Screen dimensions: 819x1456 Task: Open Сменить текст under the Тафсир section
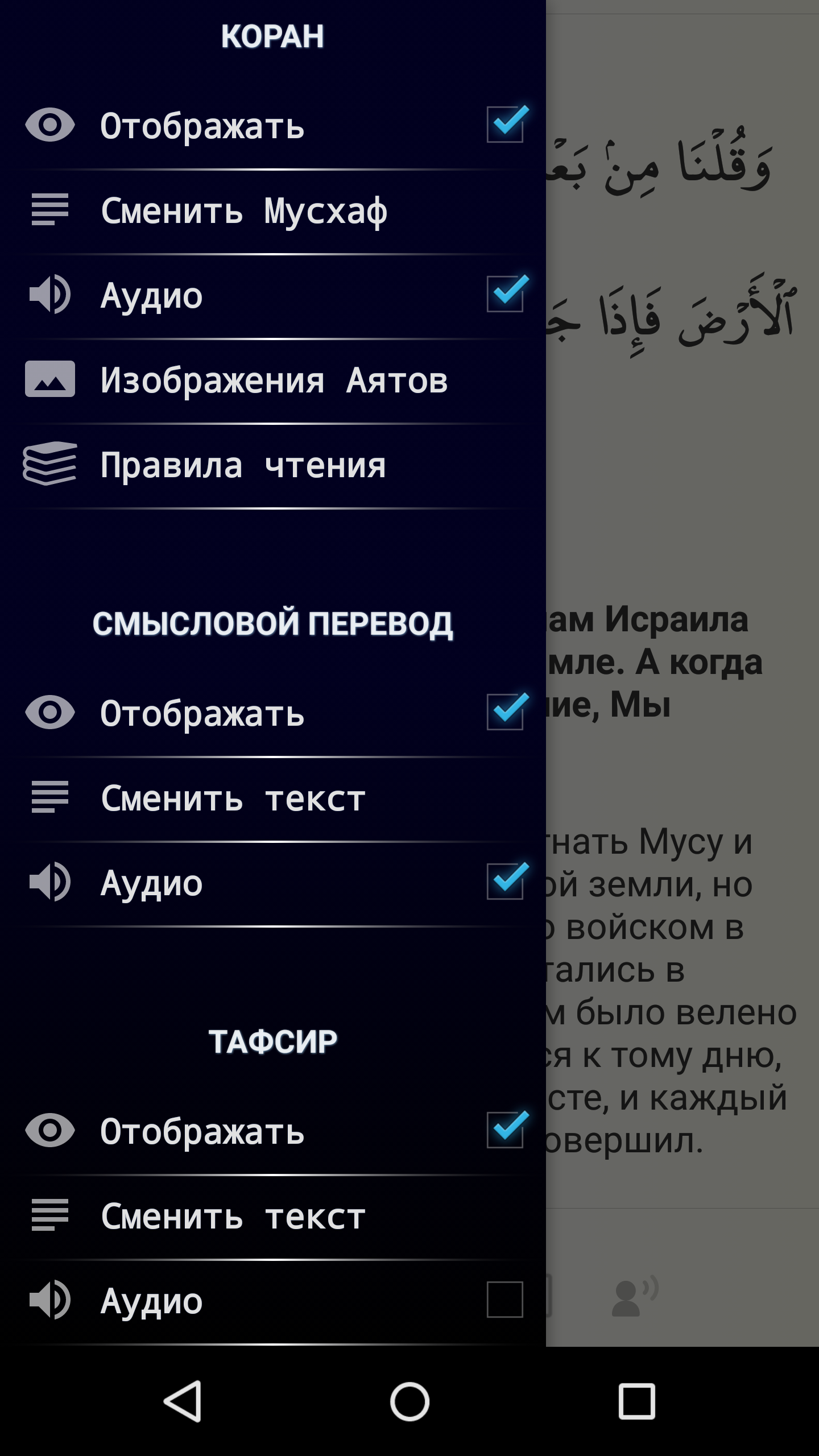(273, 1217)
